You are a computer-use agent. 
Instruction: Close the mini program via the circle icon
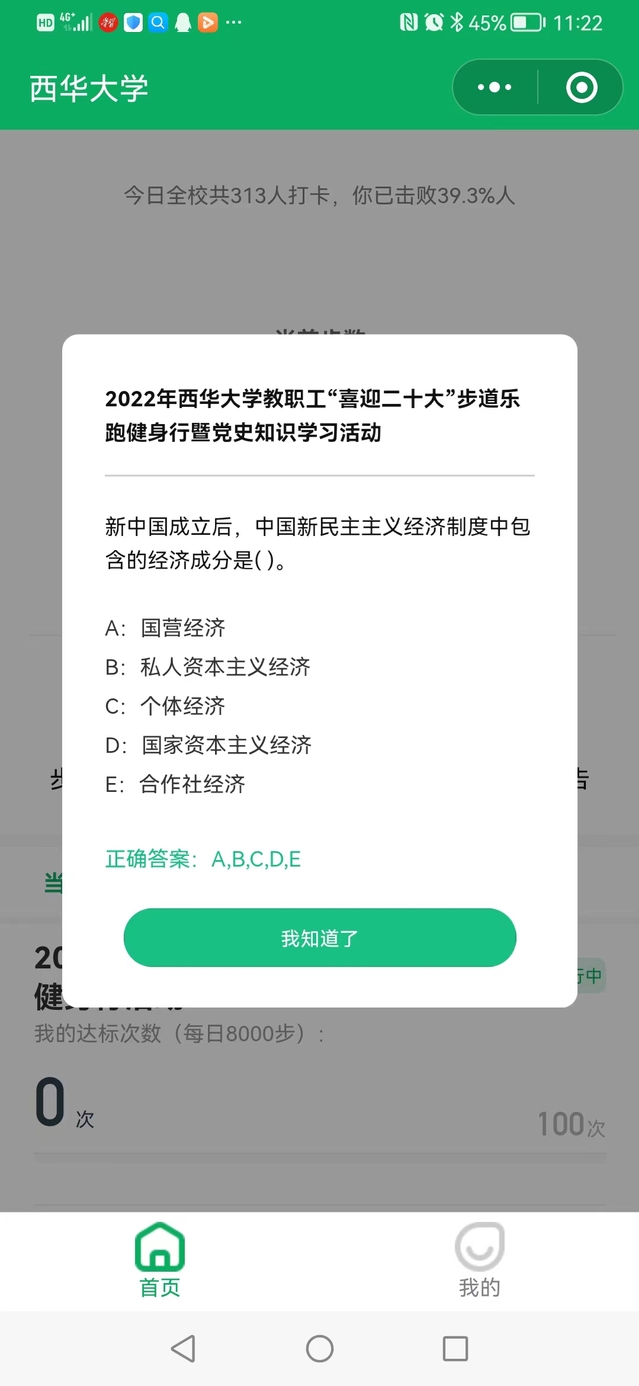tap(581, 88)
